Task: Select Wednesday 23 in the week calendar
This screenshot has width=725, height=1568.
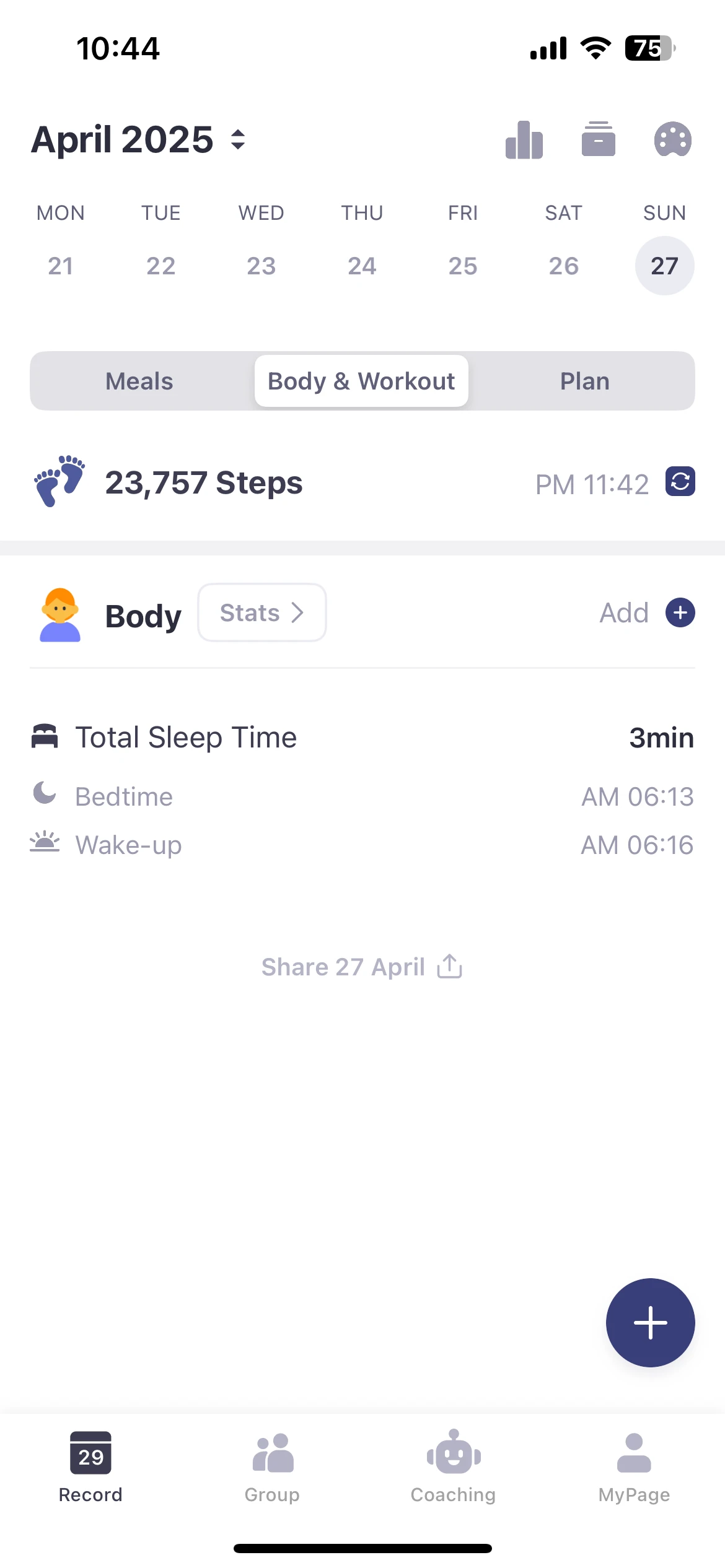Action: click(x=261, y=266)
